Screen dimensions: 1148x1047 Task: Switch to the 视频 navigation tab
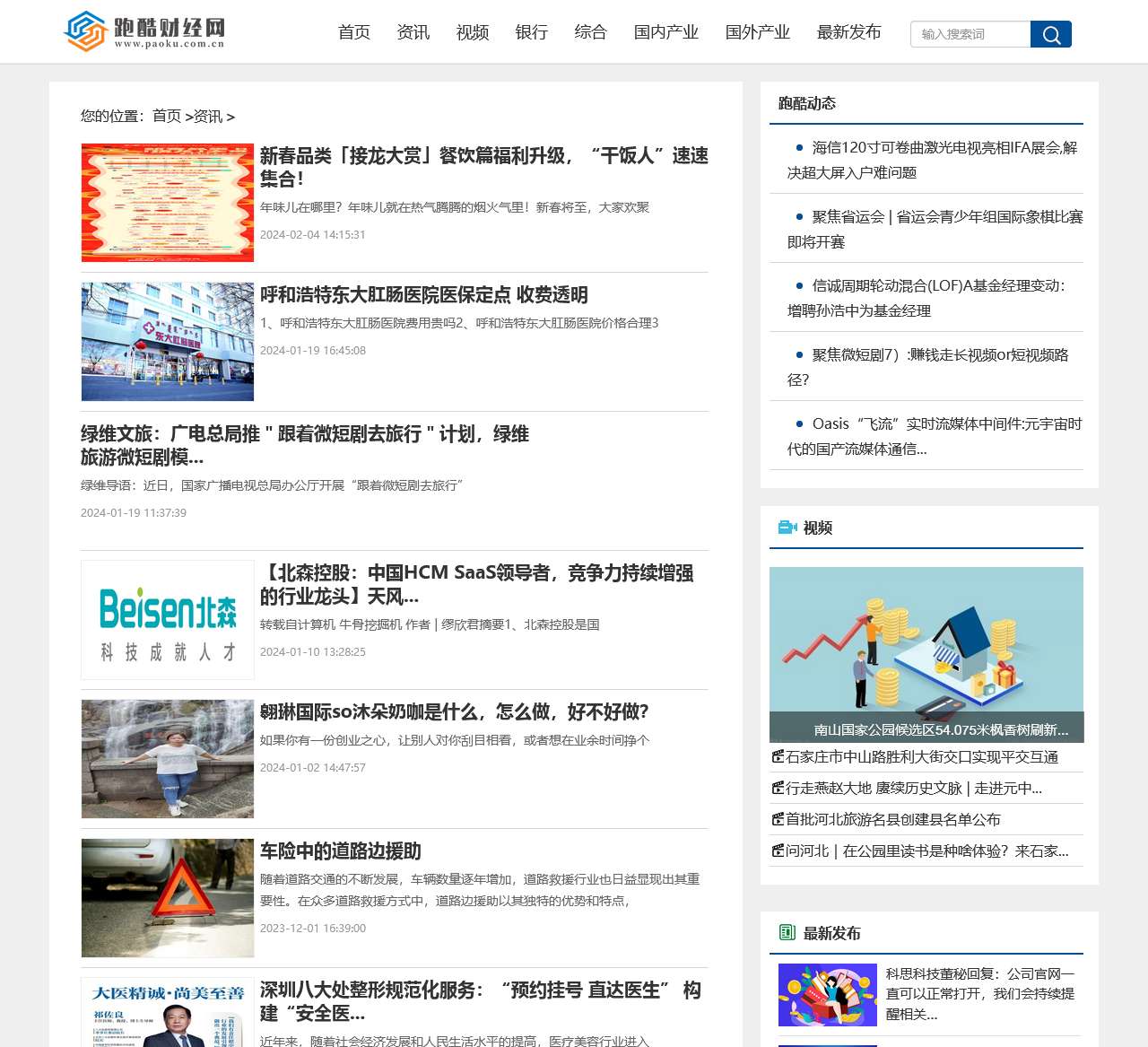pos(473,32)
